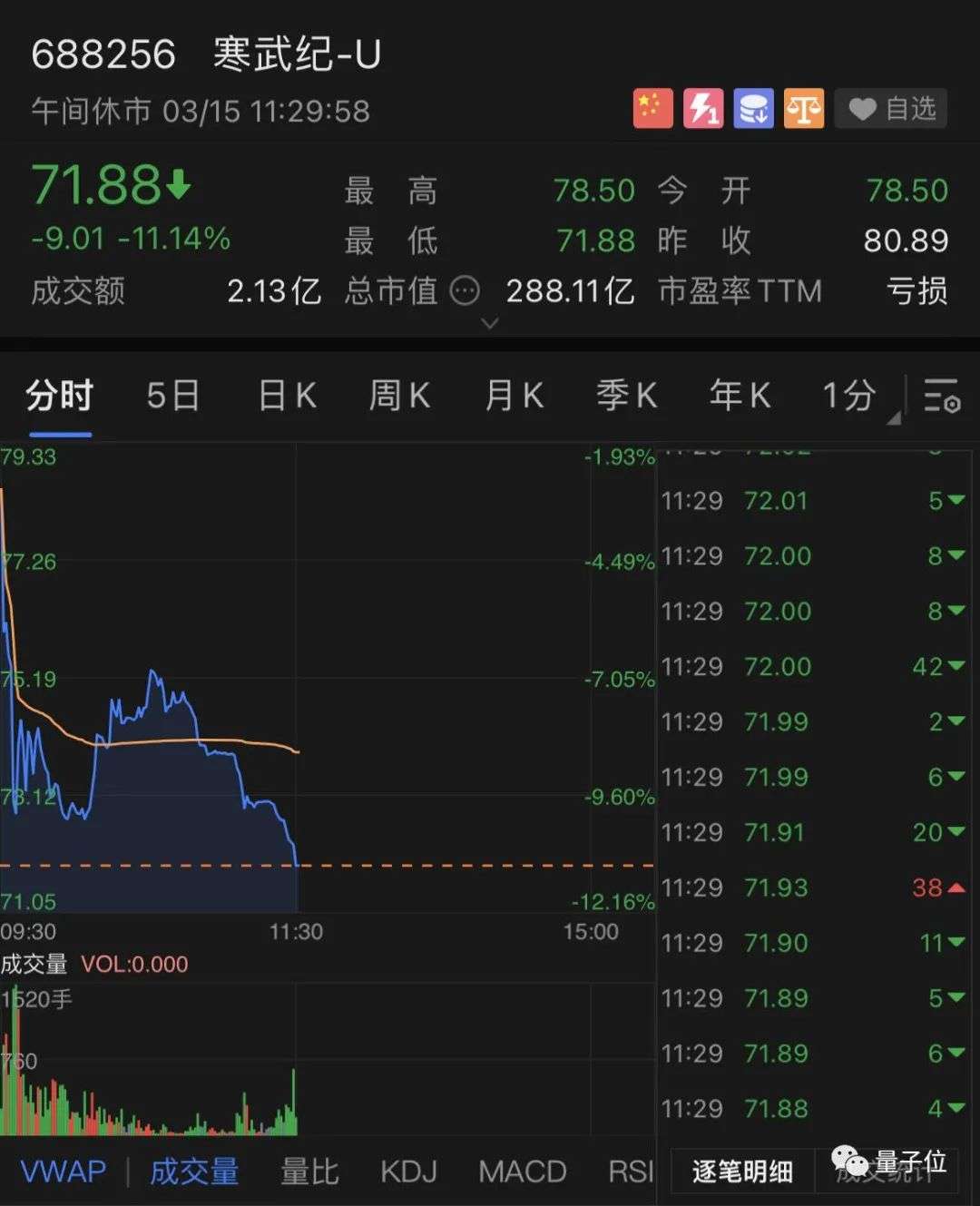Show the 逐笔明细 trade list
This screenshot has width=980, height=1206.
(x=742, y=1172)
